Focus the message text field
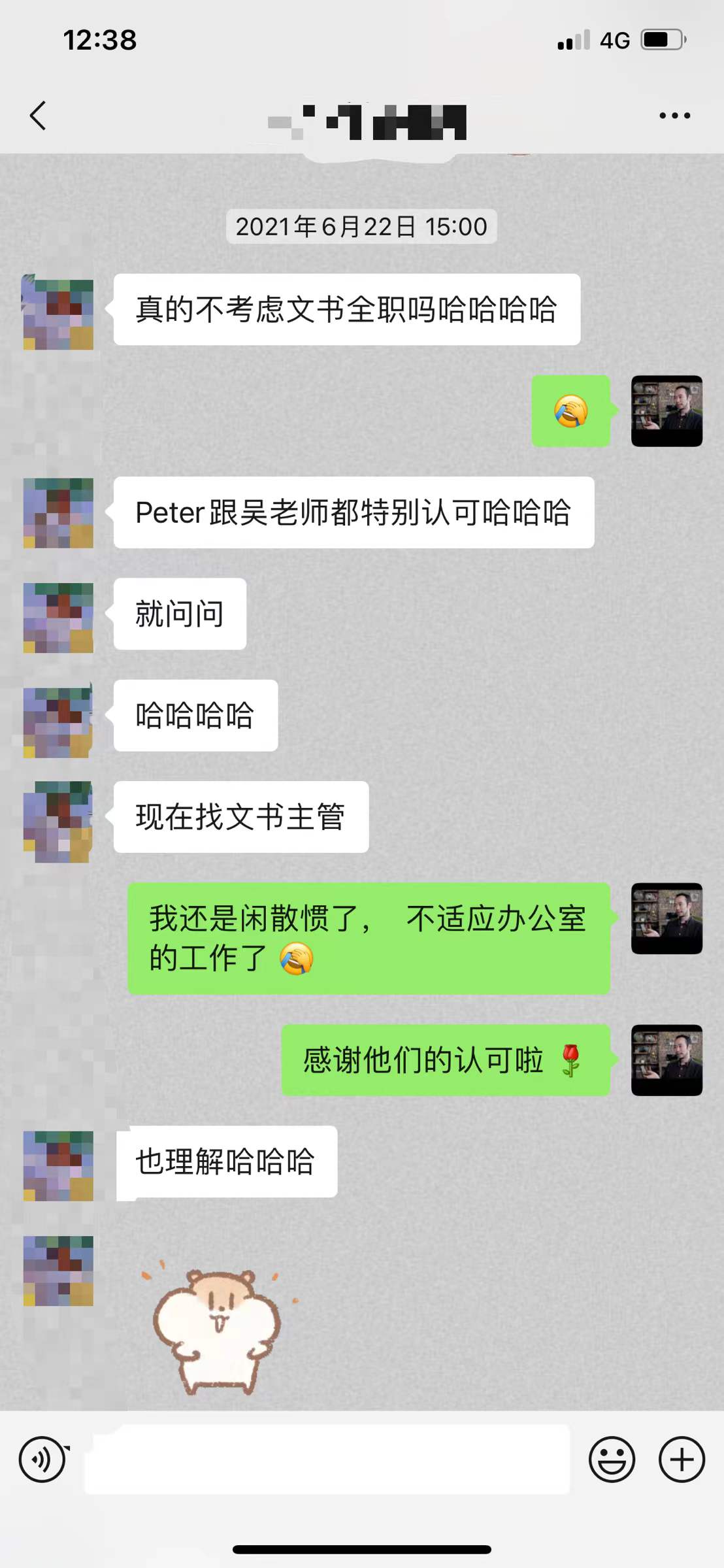 [327, 1460]
